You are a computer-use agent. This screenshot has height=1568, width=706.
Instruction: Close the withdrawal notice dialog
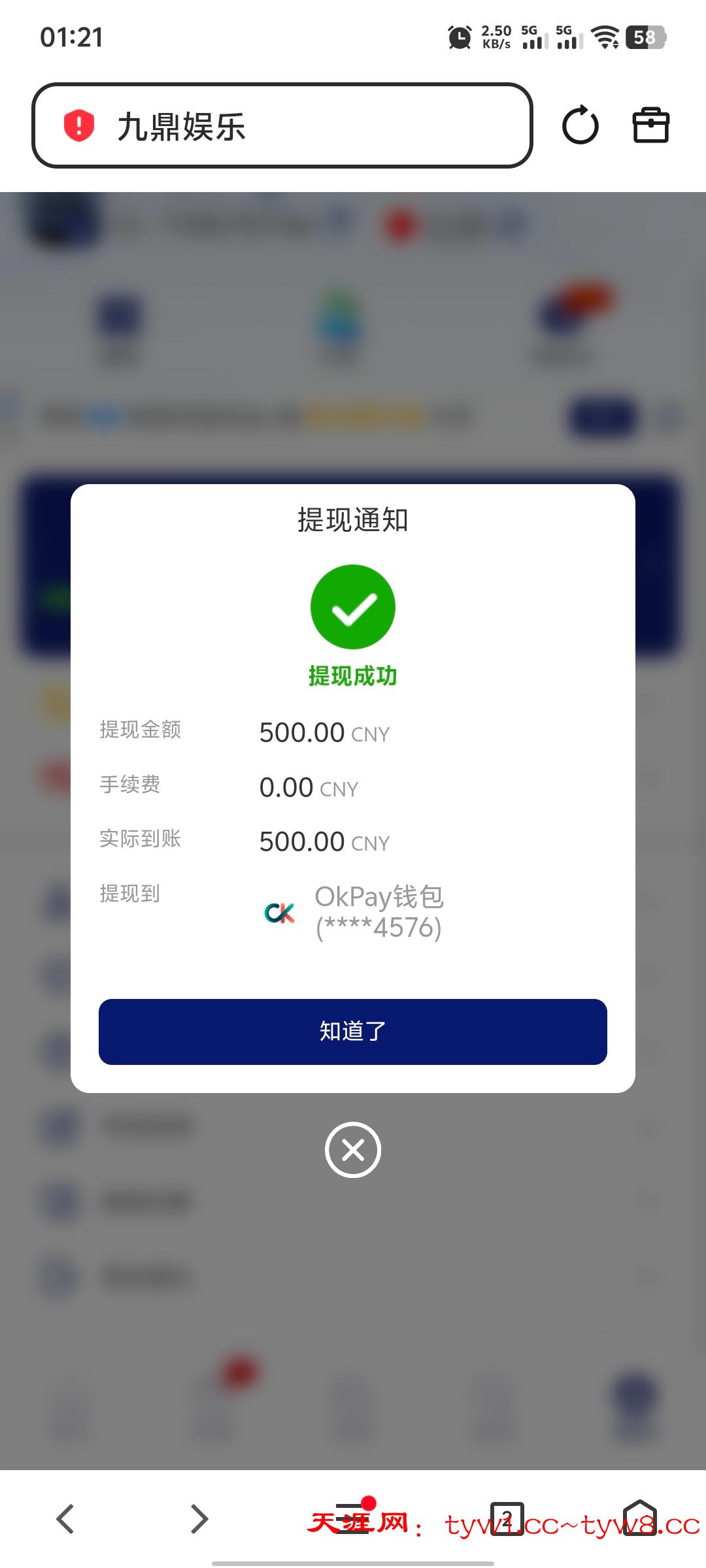click(353, 1150)
